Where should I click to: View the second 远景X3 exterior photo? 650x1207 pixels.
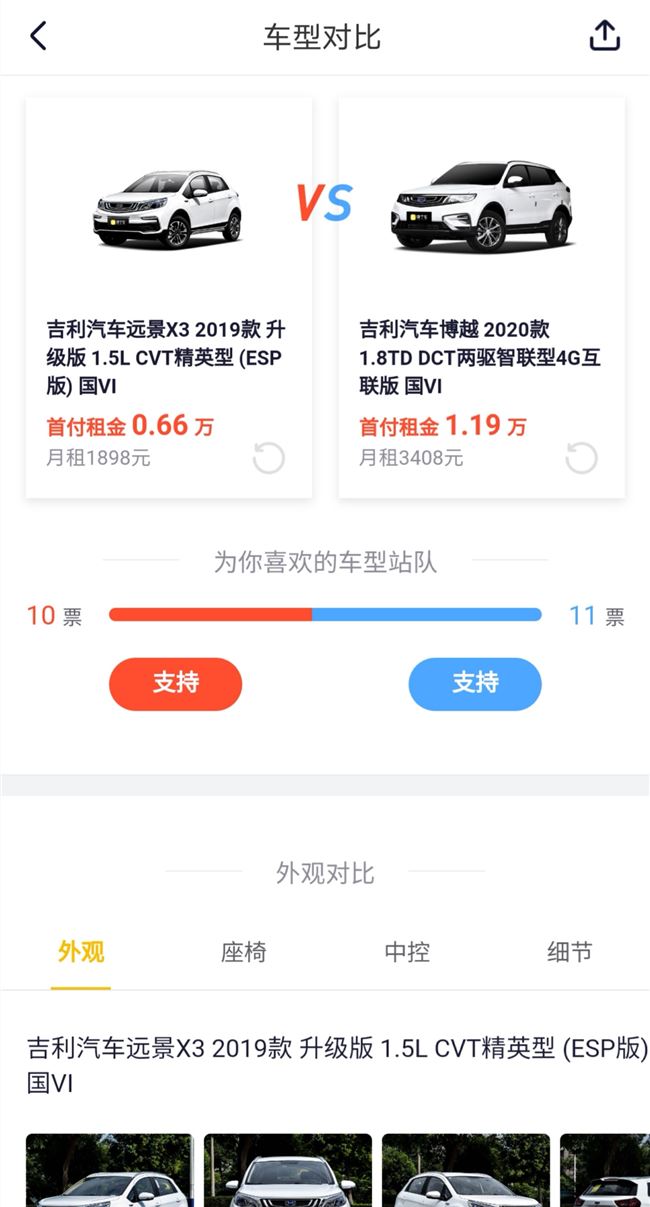[x=287, y=1172]
